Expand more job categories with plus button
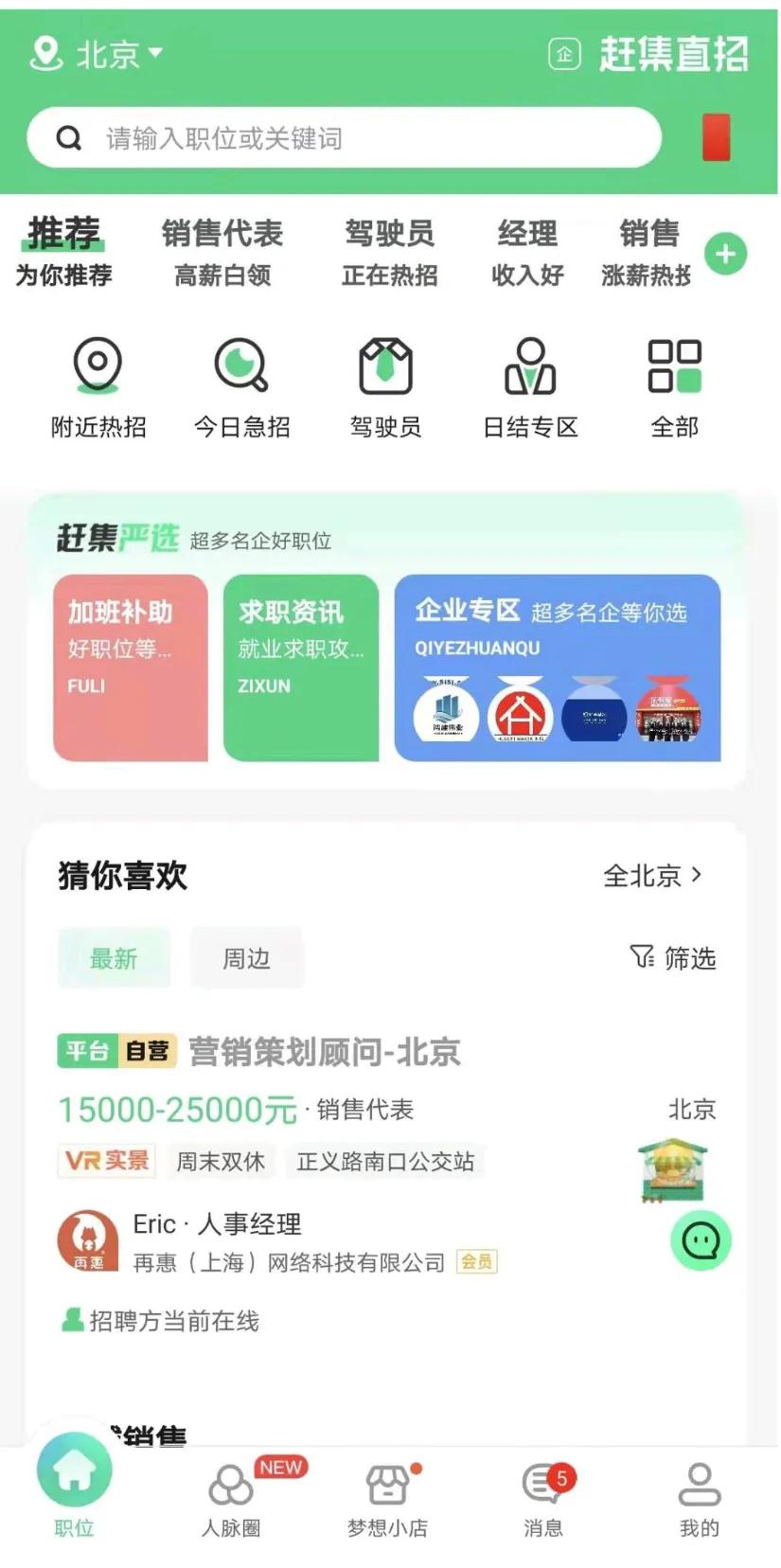Viewport: 781px width, 1568px height. coord(726,254)
